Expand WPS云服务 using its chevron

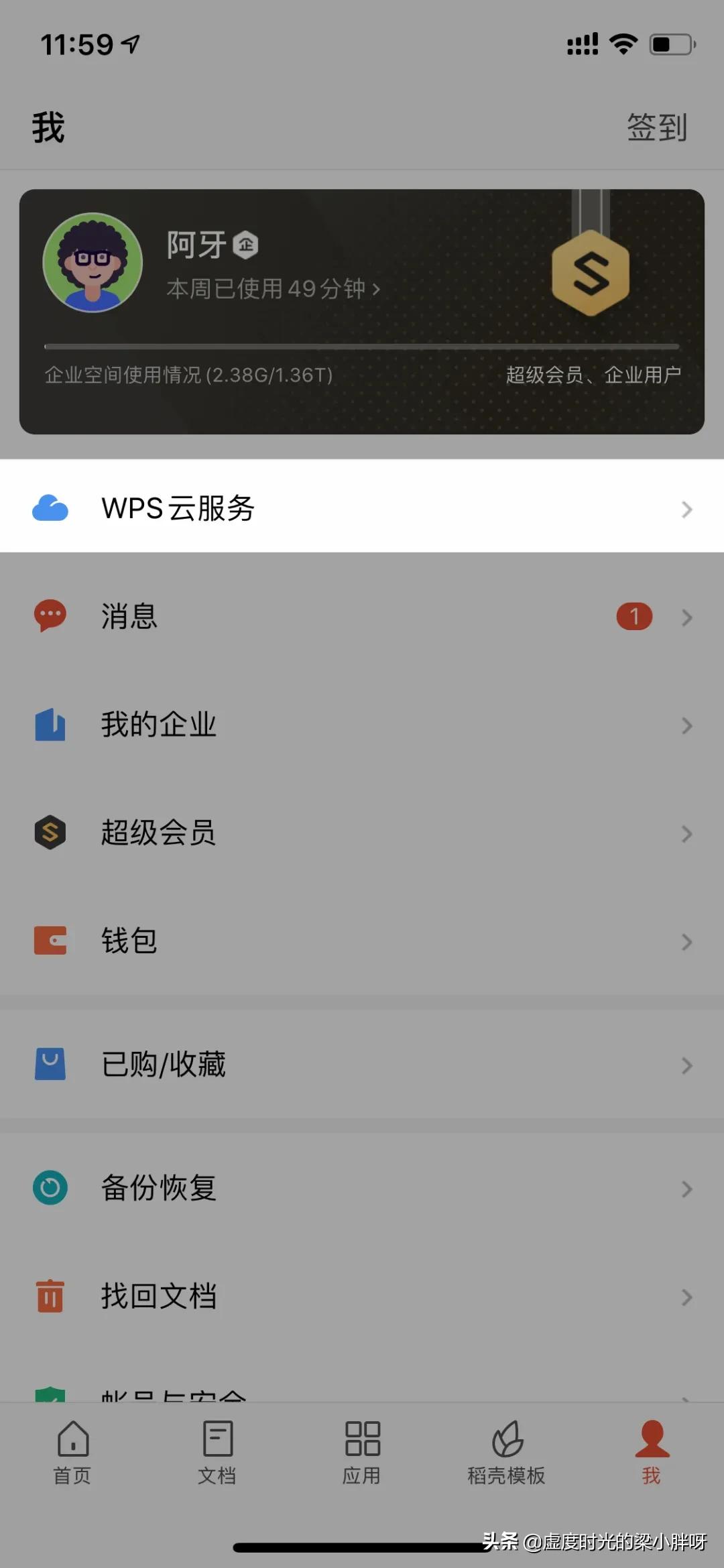pos(686,509)
